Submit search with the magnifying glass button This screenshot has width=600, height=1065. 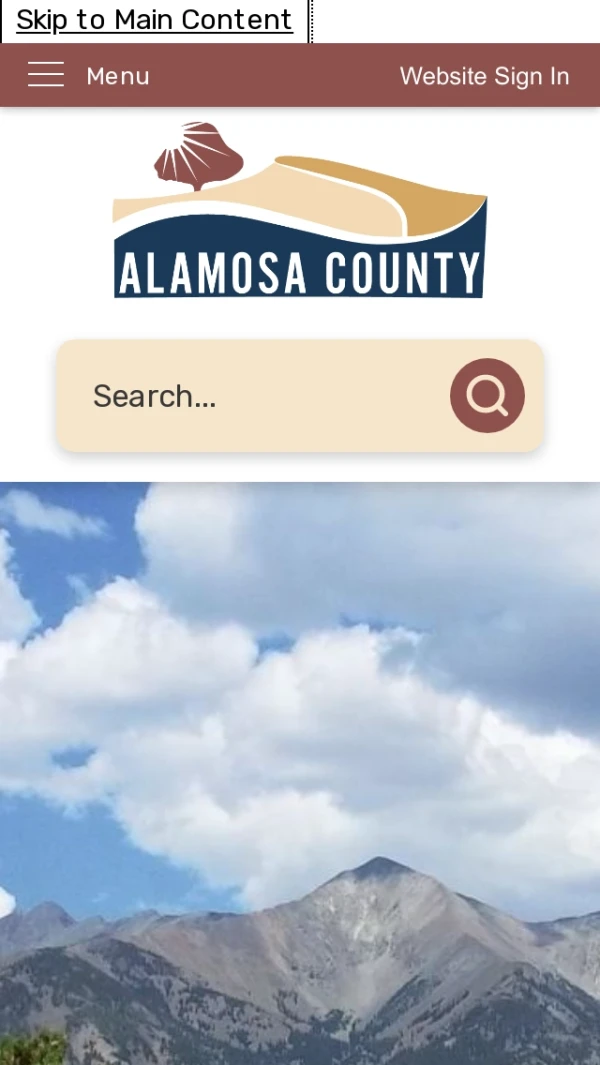(487, 396)
